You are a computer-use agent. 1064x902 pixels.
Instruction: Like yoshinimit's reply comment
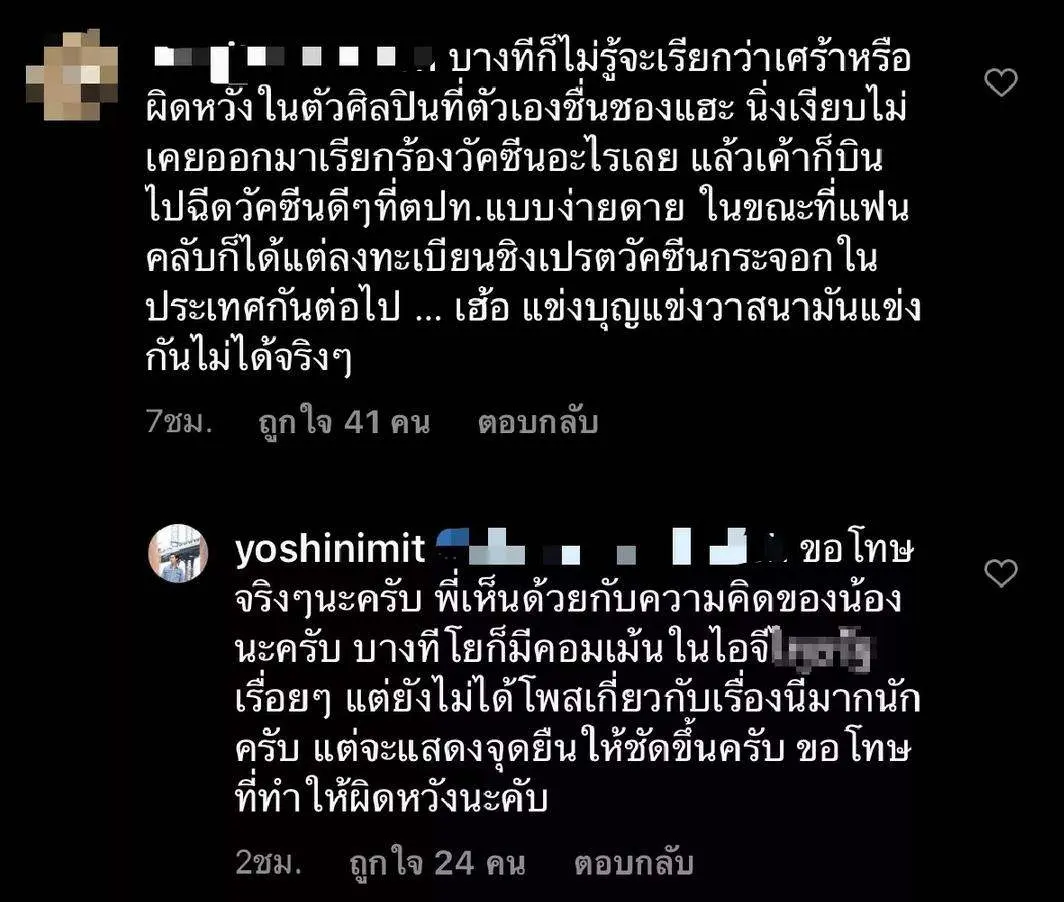(1000, 573)
